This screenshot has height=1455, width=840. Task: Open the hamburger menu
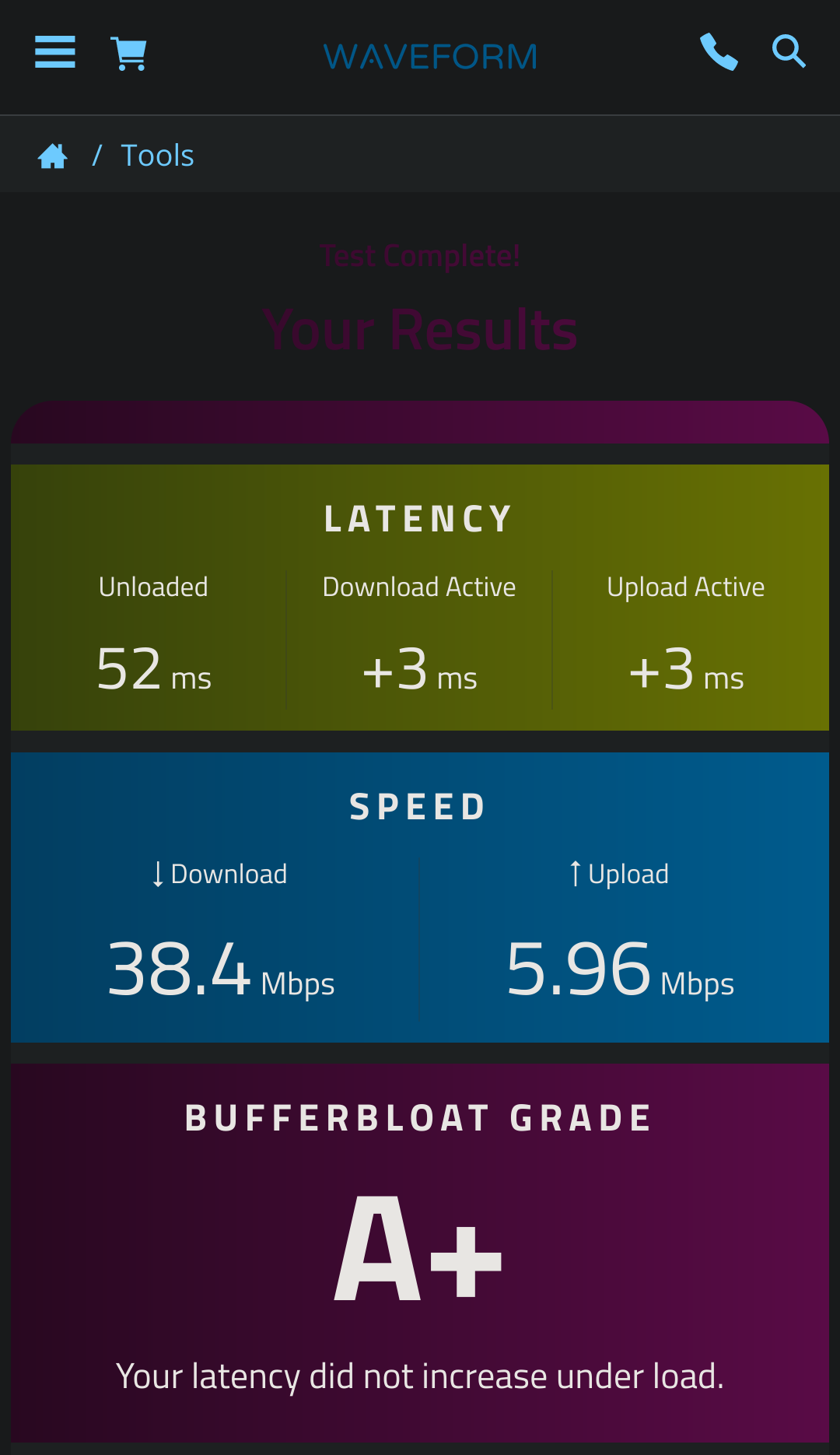pos(55,52)
